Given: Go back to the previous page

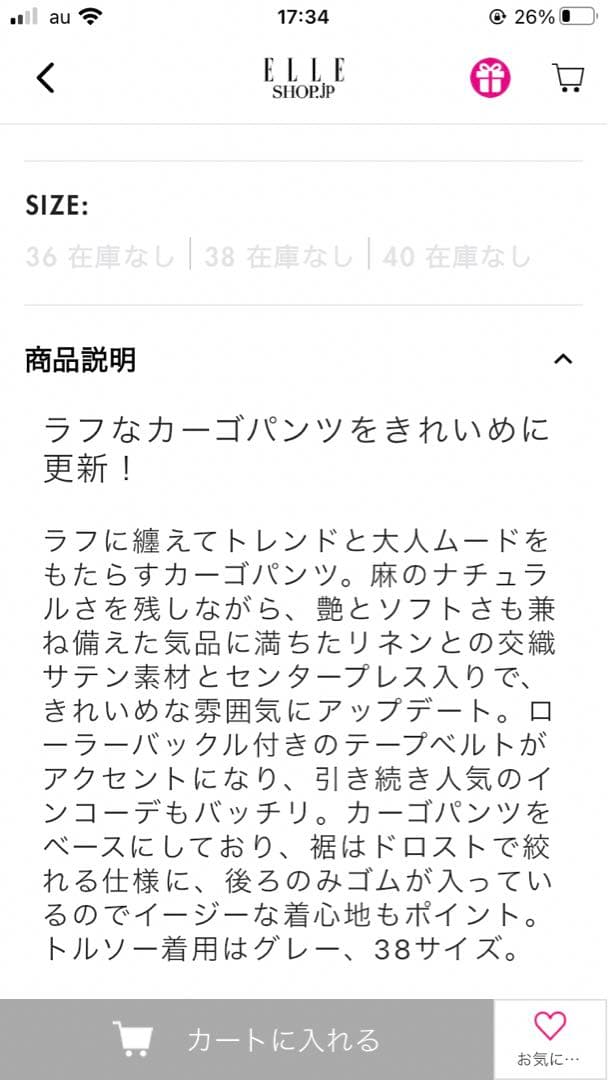Looking at the screenshot, I should 45,78.
